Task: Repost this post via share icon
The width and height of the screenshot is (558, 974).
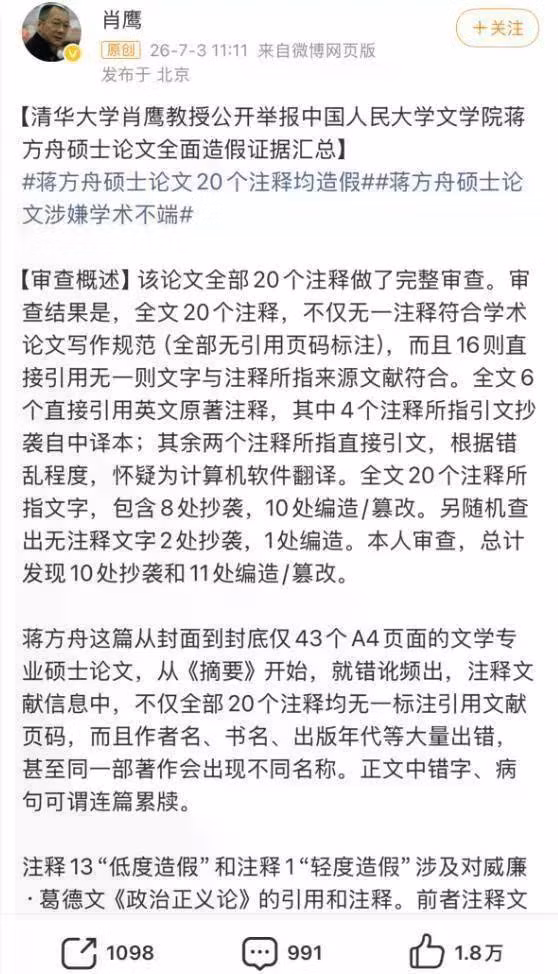Action: point(79,953)
